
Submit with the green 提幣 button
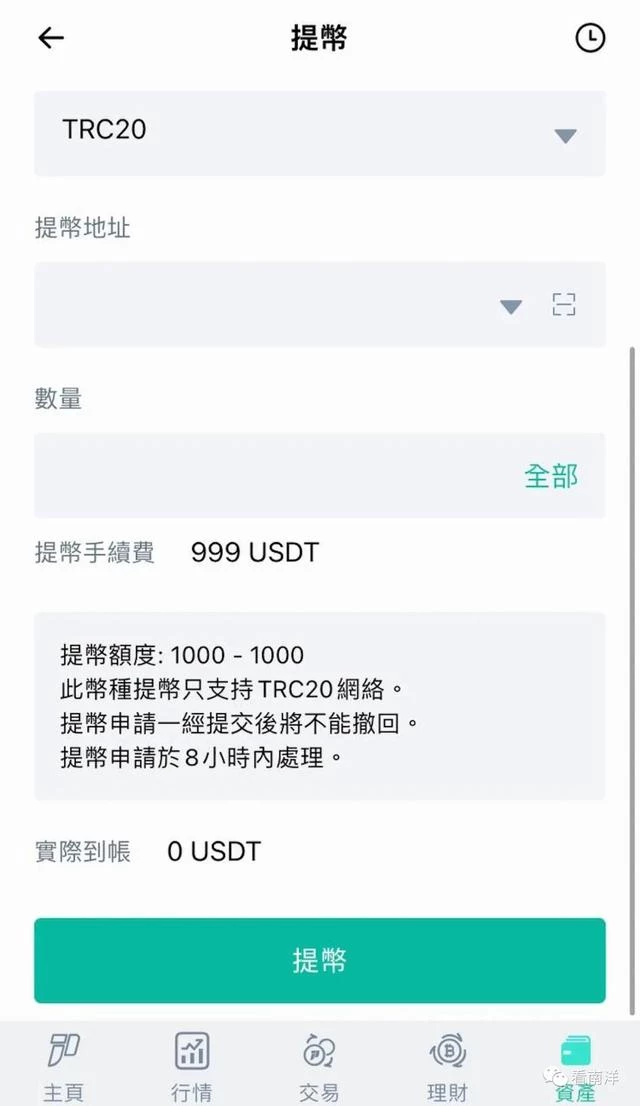pyautogui.click(x=320, y=960)
